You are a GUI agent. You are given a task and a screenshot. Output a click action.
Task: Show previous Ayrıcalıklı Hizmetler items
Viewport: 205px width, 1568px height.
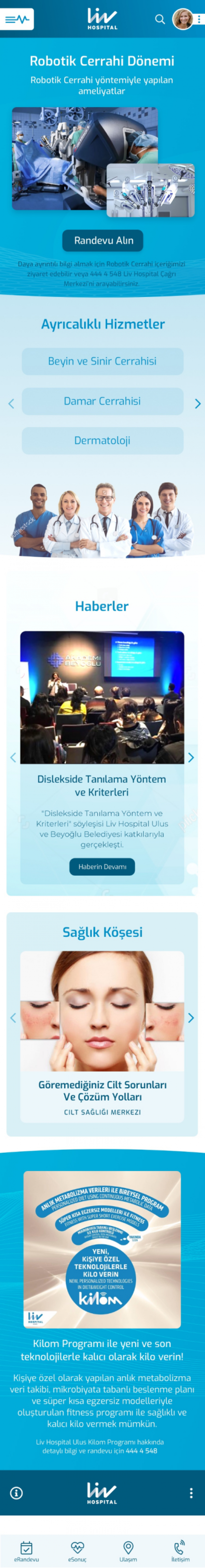tap(11, 404)
